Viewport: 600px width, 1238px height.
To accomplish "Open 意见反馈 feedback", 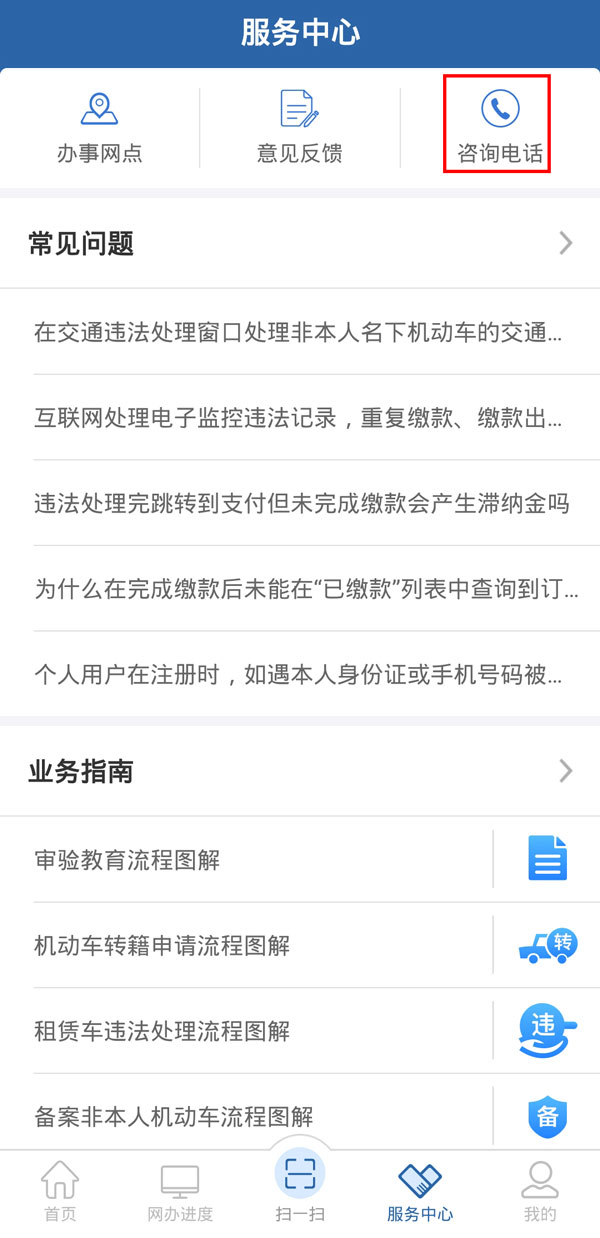I will (x=299, y=127).
